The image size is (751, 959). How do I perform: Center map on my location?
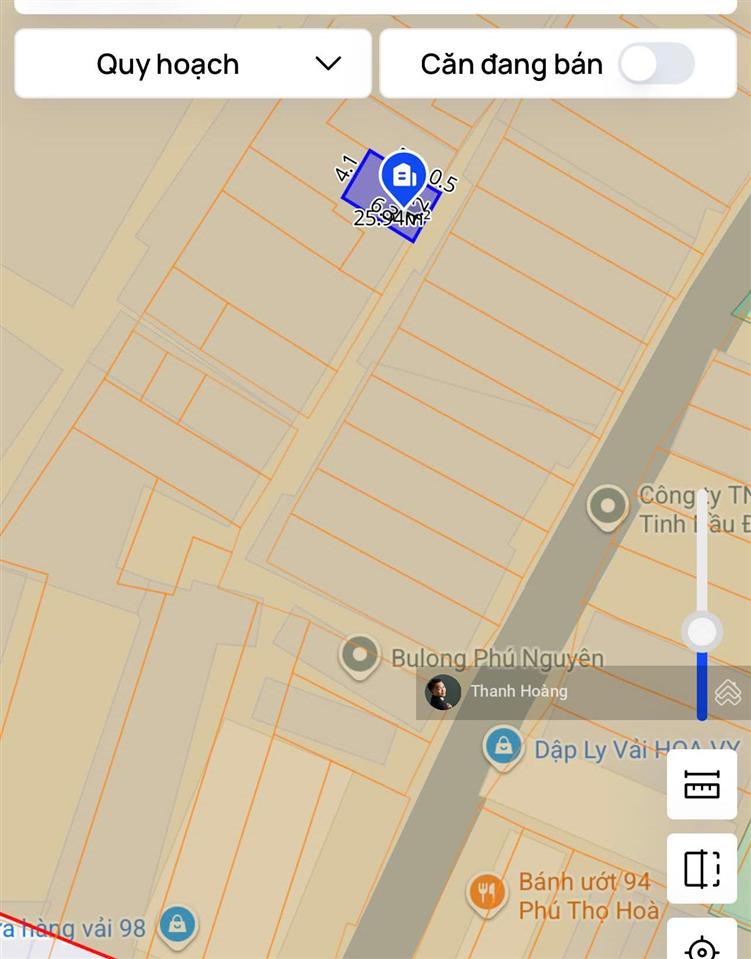click(x=702, y=945)
